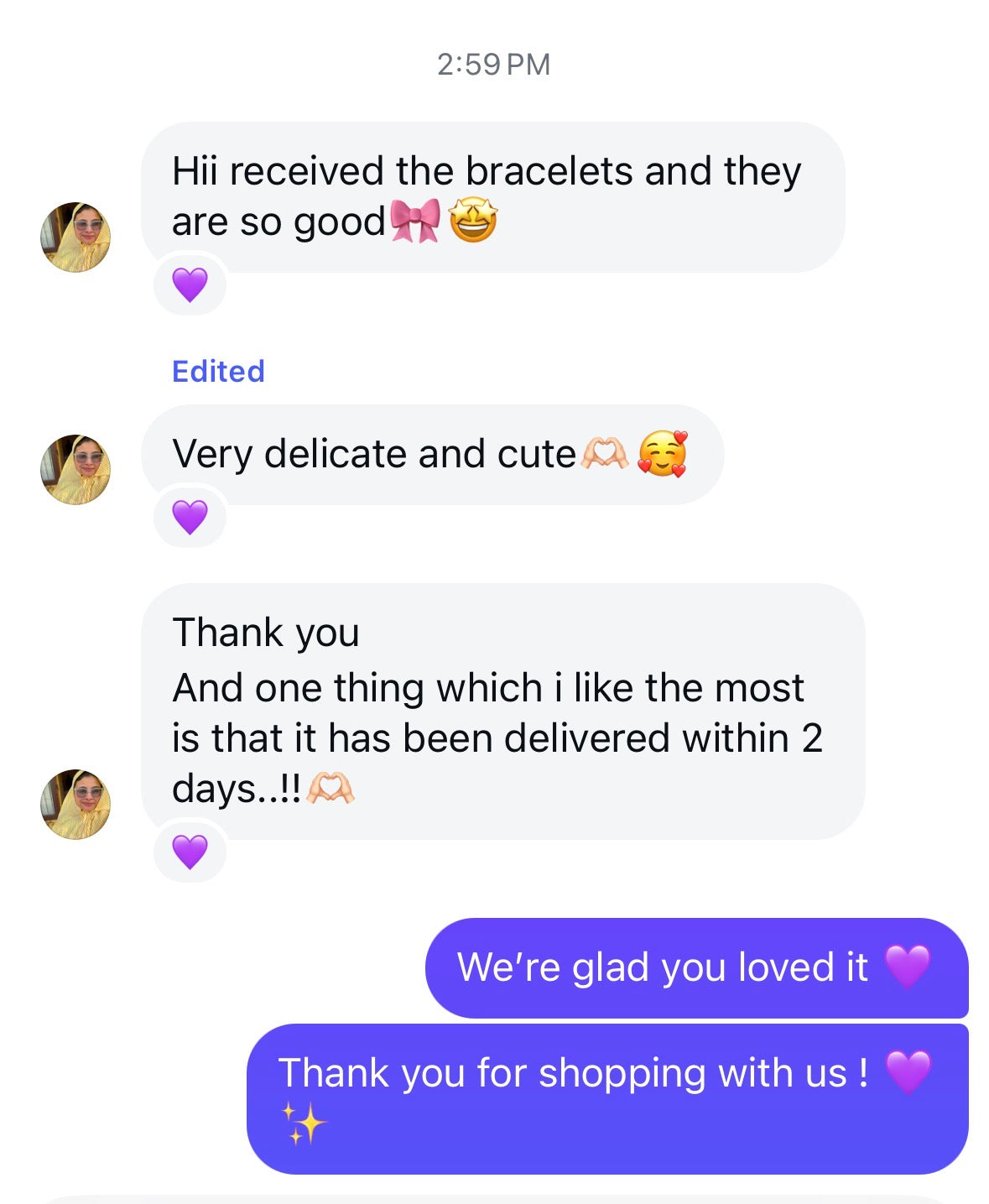View heart reaction under 'Very delicate and cute'
989x1204 pixels.
pos(190,517)
